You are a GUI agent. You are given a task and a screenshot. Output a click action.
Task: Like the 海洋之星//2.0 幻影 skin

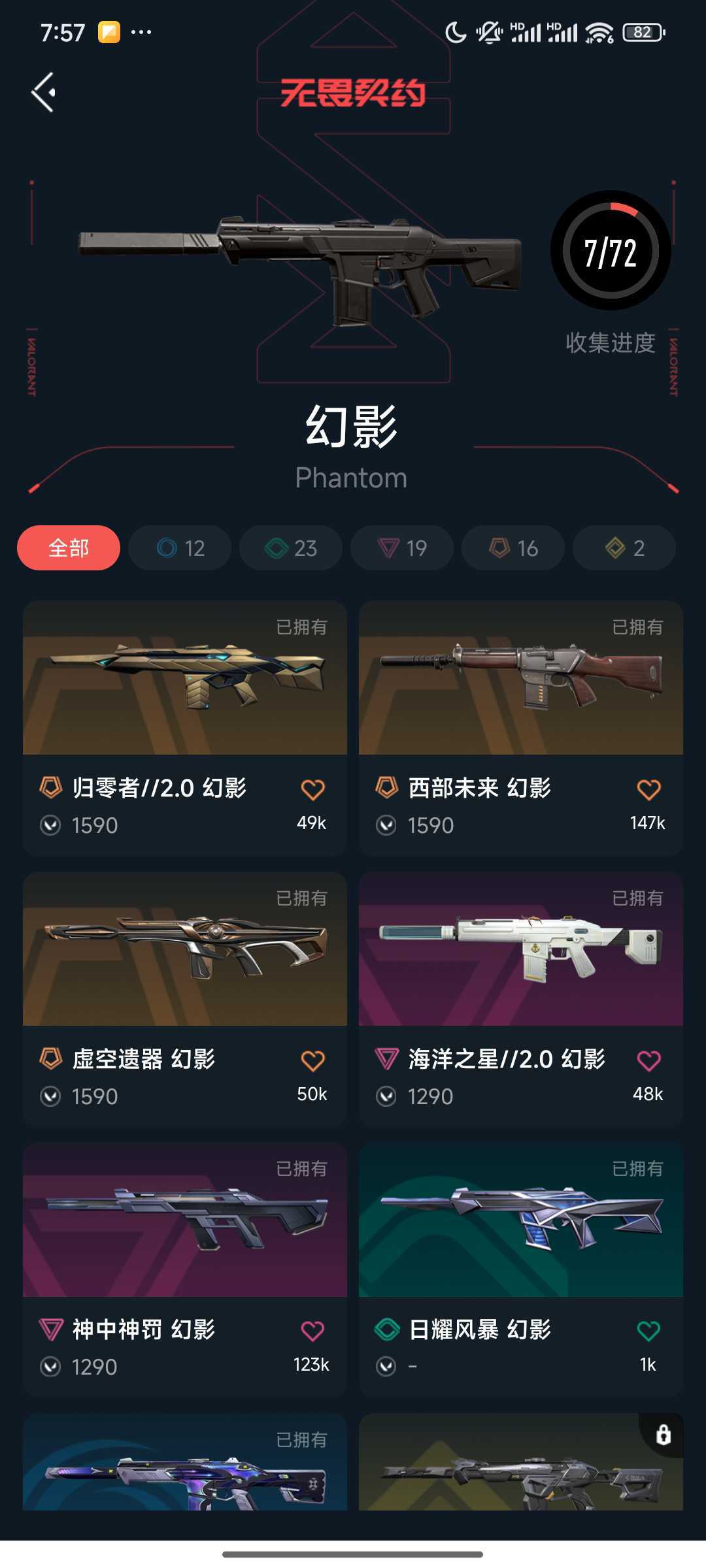pos(648,1061)
